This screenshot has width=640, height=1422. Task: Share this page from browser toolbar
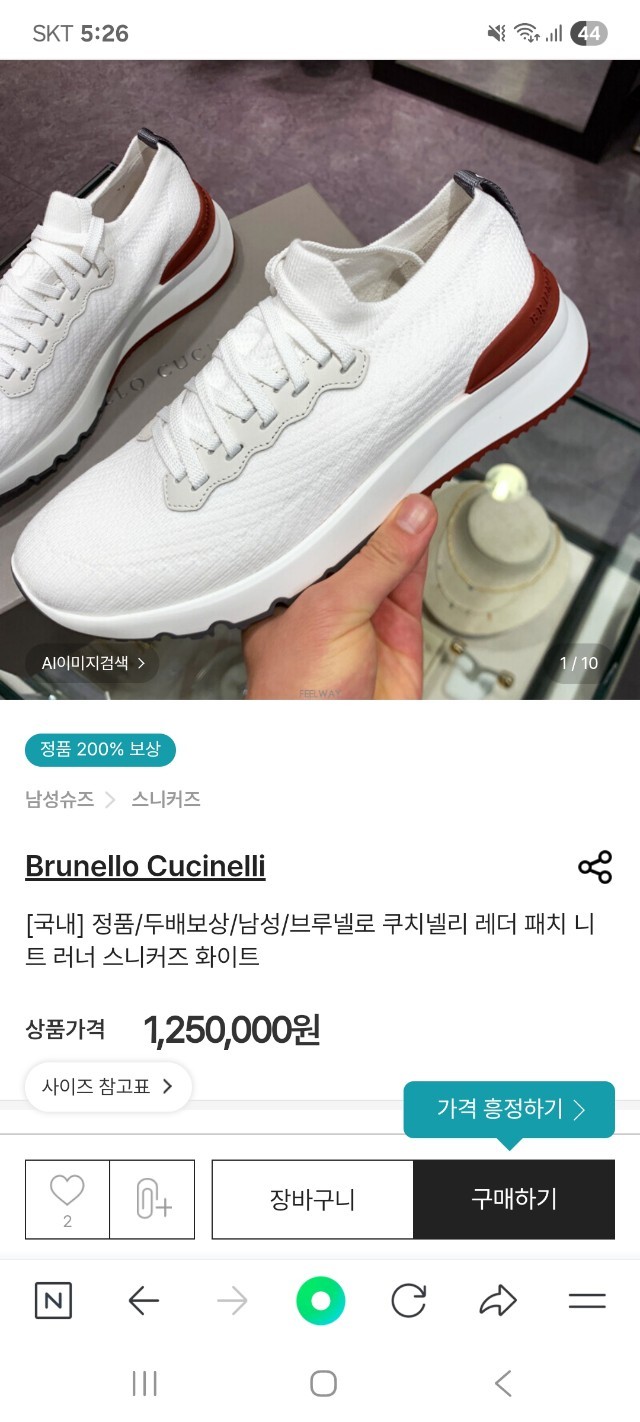click(497, 1301)
